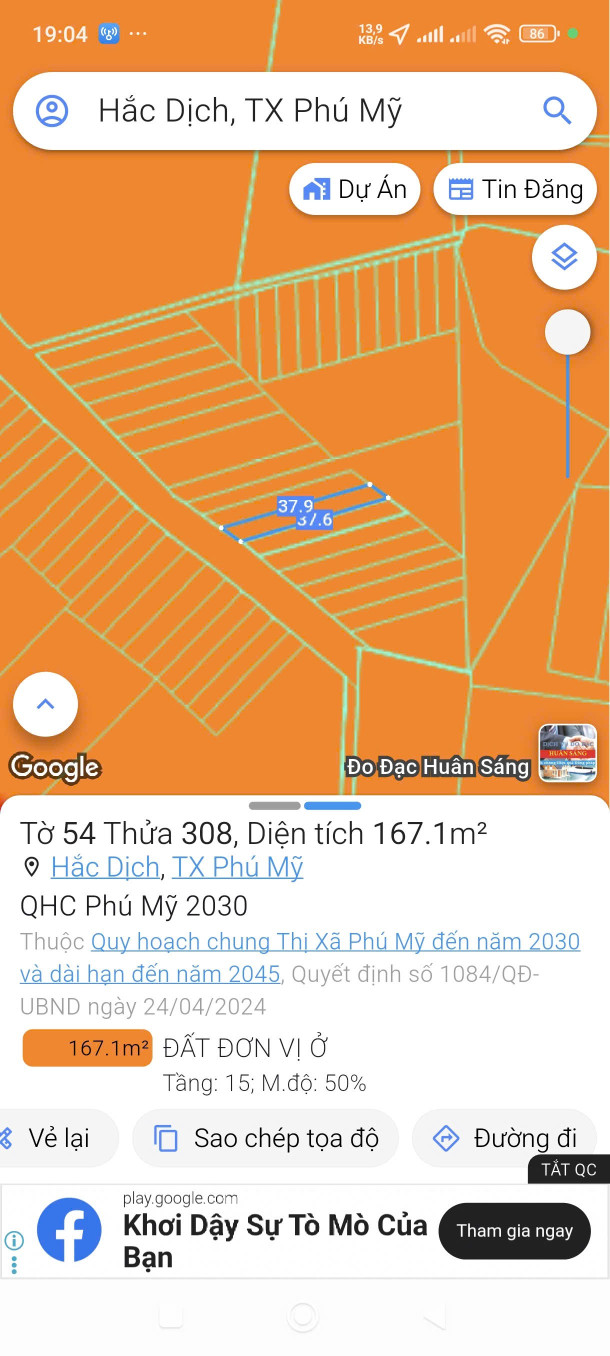Open the Hắc Dịch location link
The height and width of the screenshot is (1356, 610).
point(105,867)
